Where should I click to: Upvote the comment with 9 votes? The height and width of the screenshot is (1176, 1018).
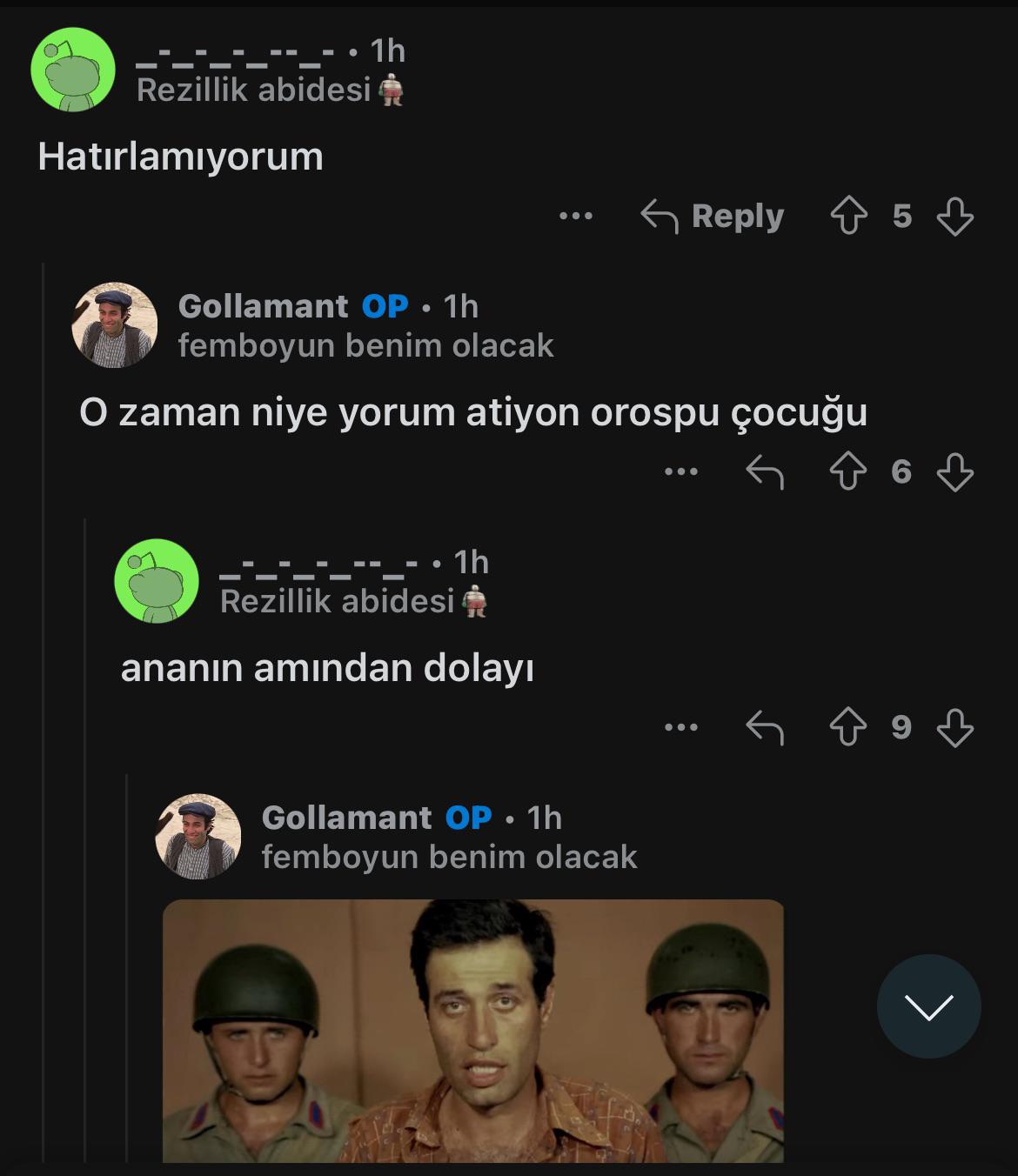848,727
